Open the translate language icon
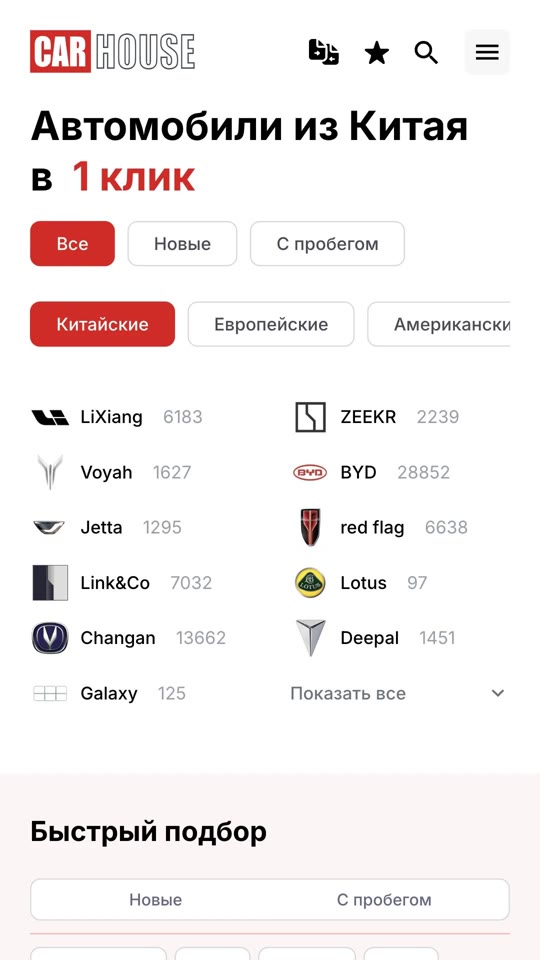540x960 pixels. pos(323,52)
